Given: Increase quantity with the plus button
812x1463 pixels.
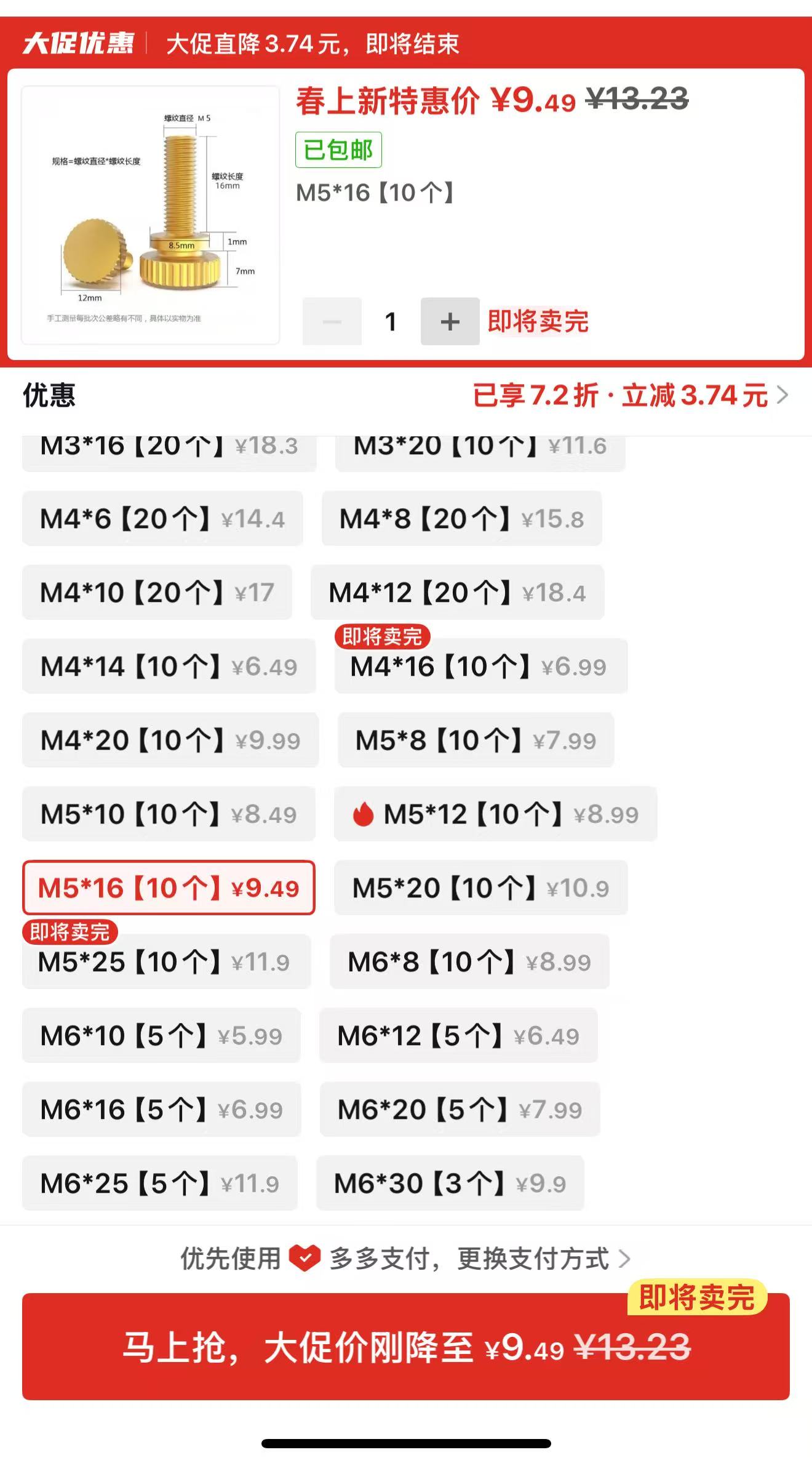Looking at the screenshot, I should [x=450, y=321].
